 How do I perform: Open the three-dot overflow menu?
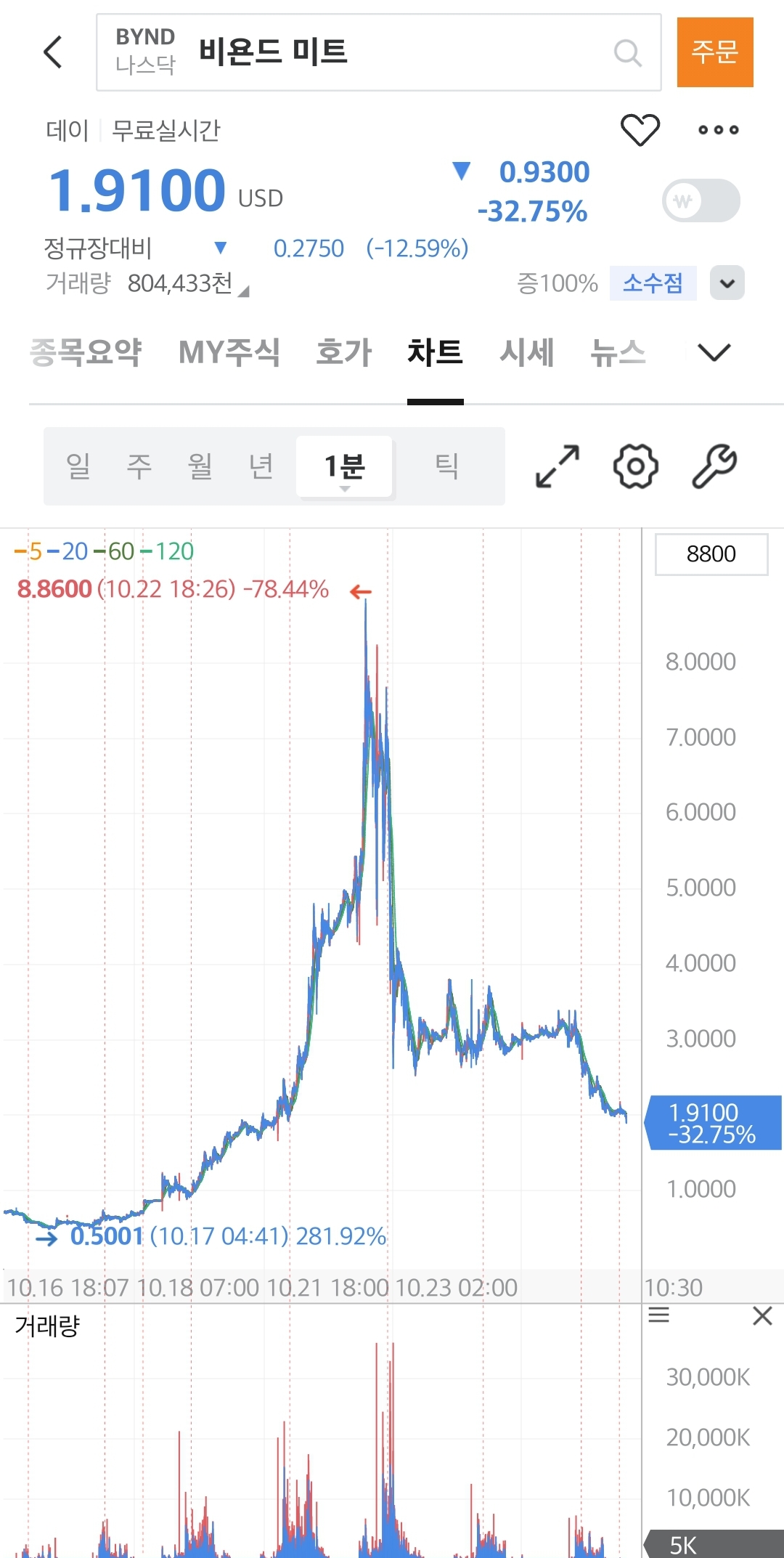coord(718,130)
